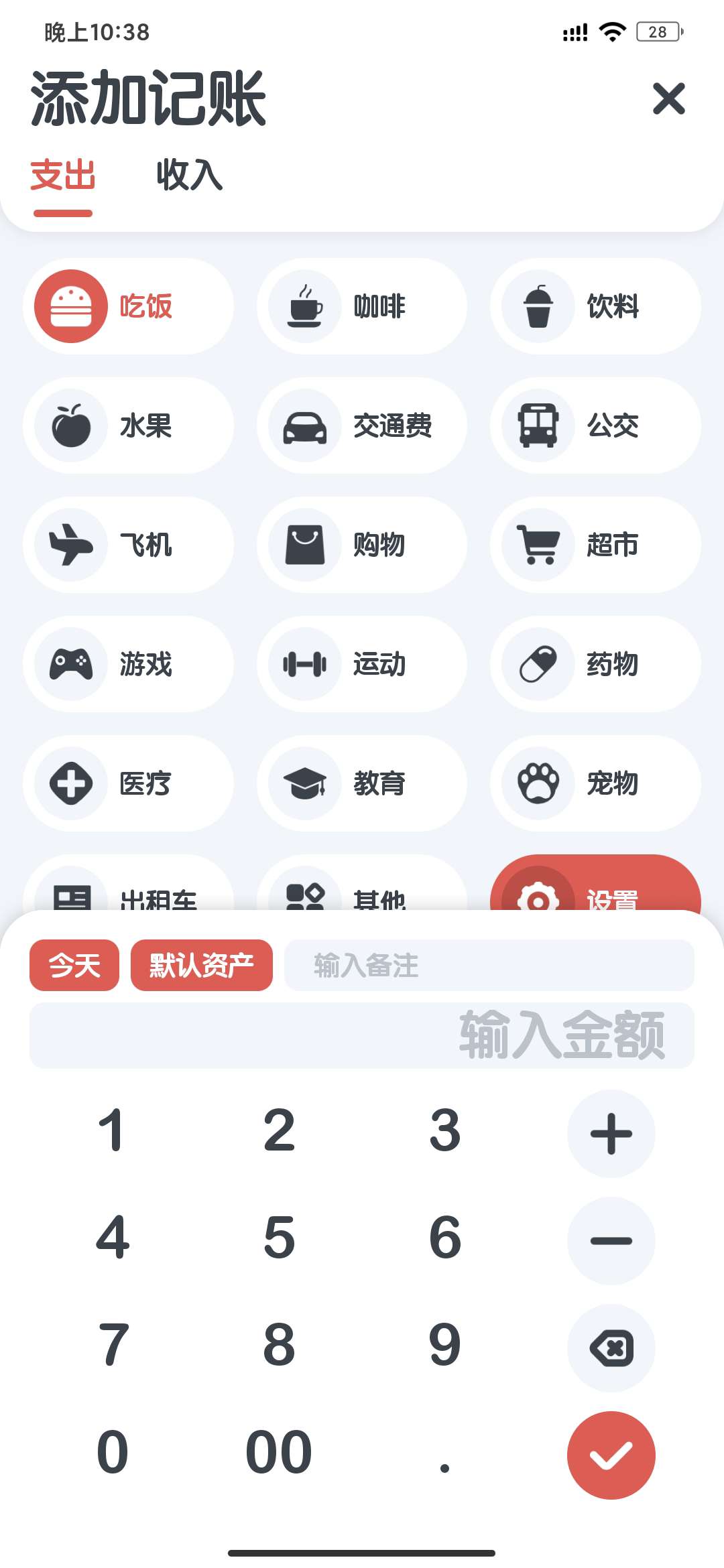This screenshot has width=724, height=1568.
Task: Change the date from 今天
Action: (x=74, y=966)
